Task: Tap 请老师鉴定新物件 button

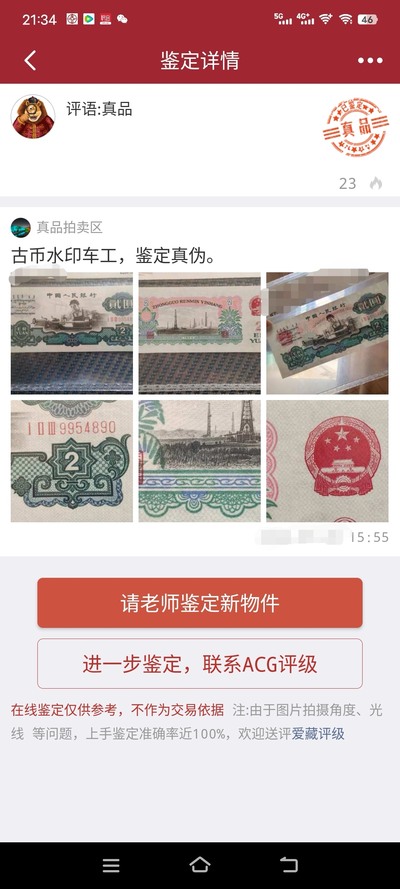Action: point(200,603)
